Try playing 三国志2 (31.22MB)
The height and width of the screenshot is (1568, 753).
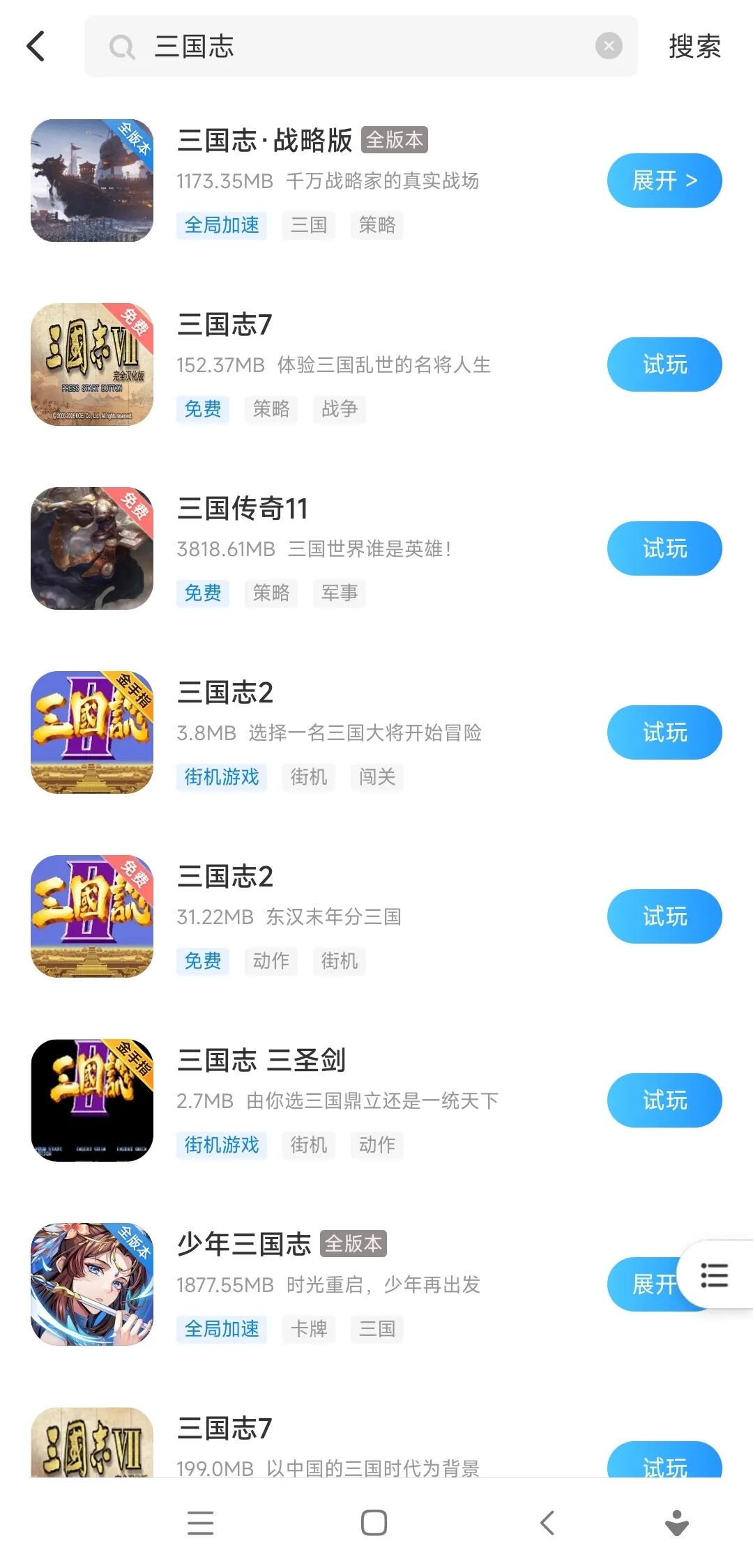664,916
